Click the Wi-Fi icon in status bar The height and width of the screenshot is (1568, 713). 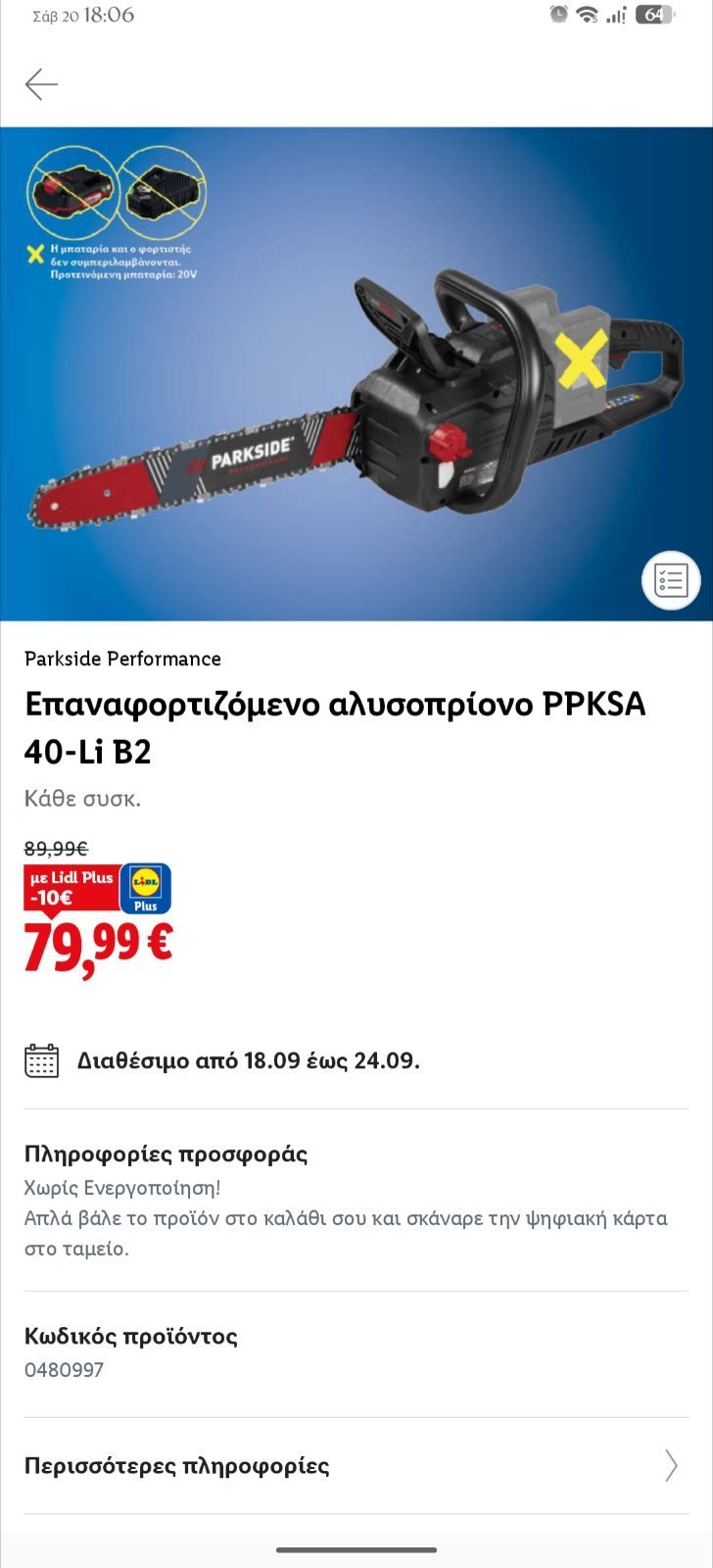click(x=586, y=16)
